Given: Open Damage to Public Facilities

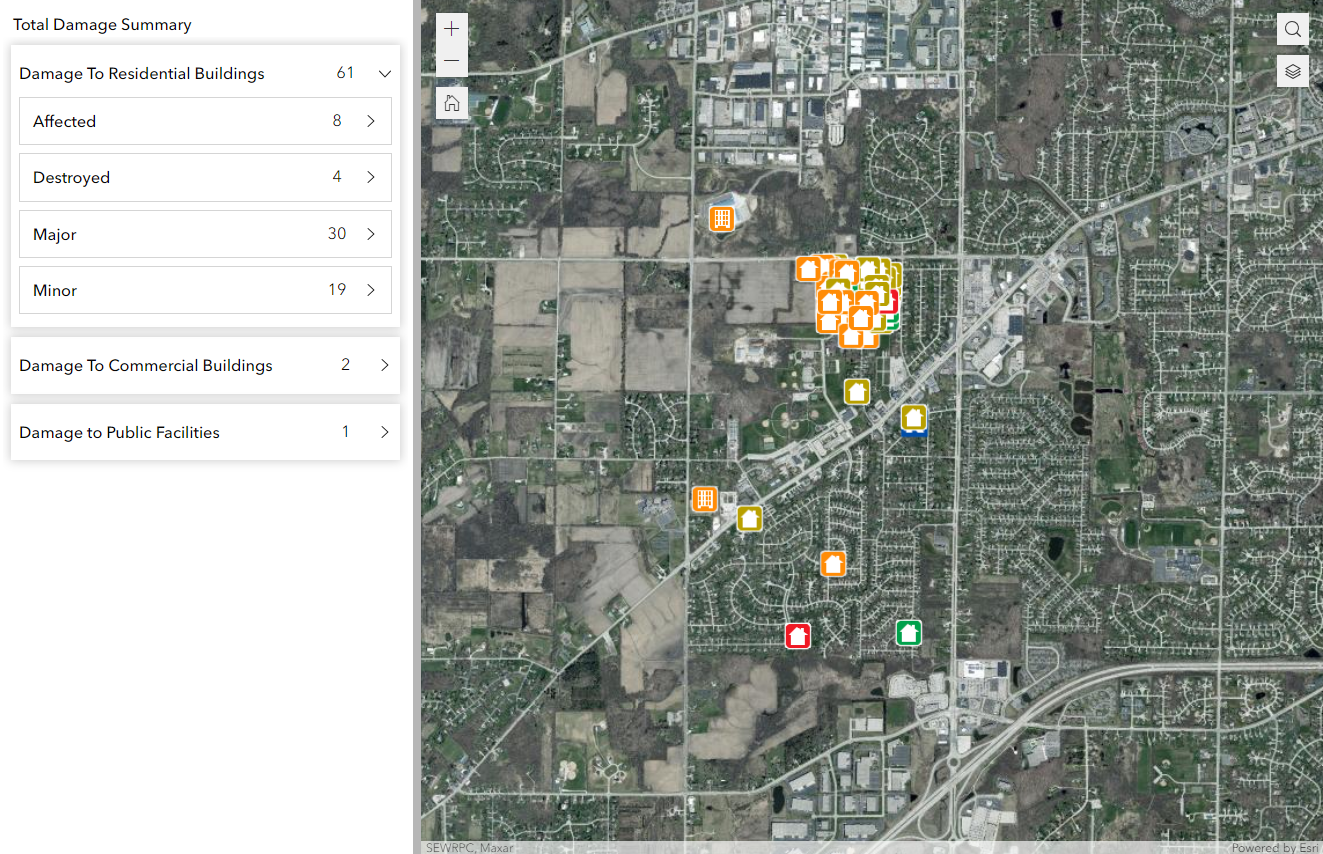Looking at the screenshot, I should (205, 432).
